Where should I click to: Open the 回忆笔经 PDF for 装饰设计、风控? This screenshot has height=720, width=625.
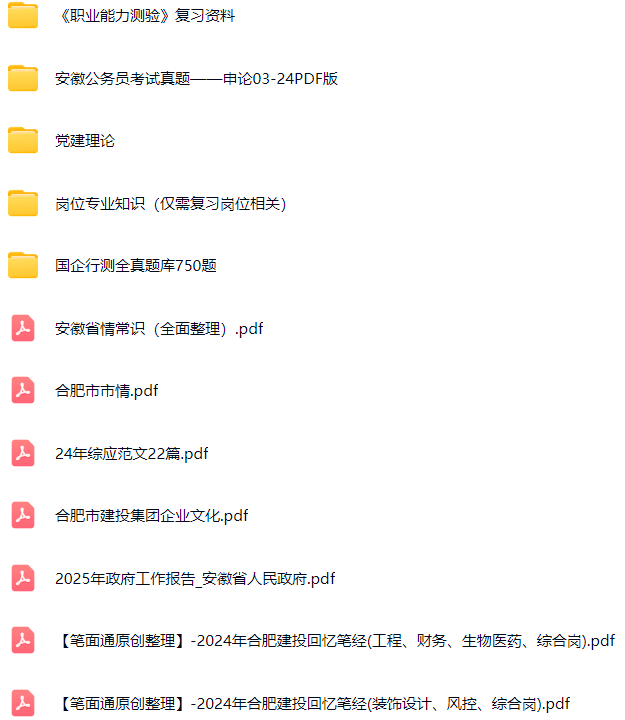point(313,703)
